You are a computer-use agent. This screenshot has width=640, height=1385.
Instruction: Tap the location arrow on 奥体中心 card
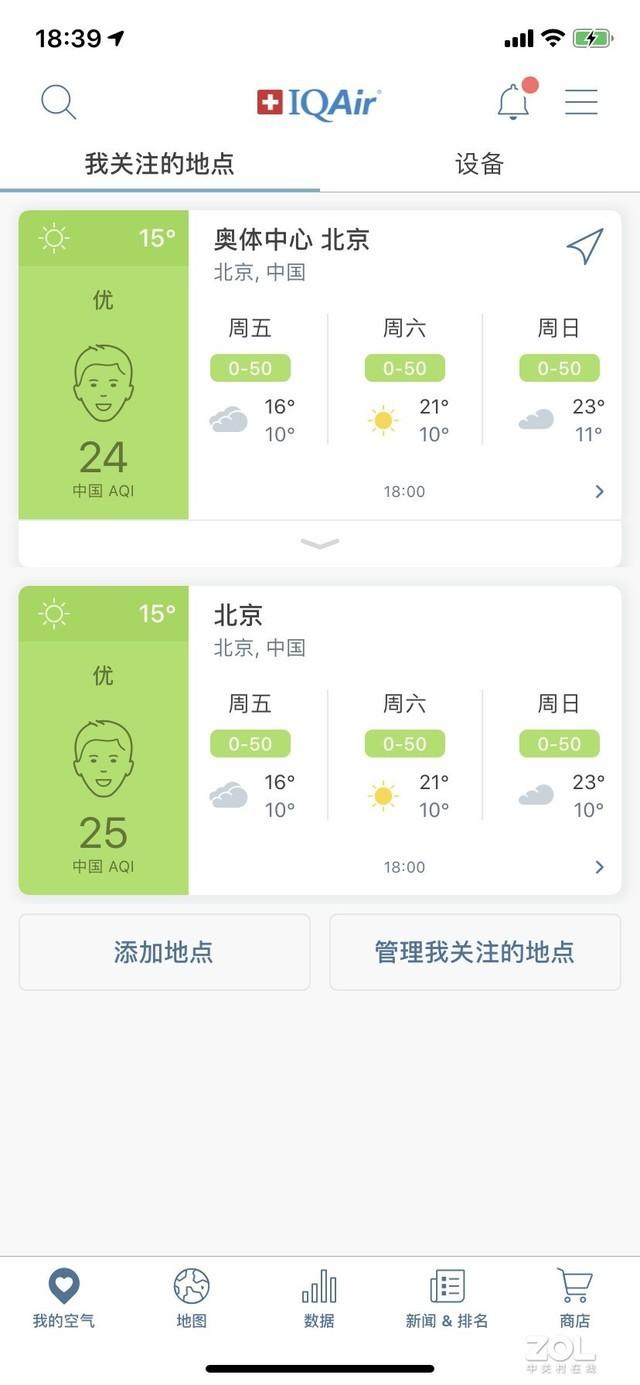585,247
